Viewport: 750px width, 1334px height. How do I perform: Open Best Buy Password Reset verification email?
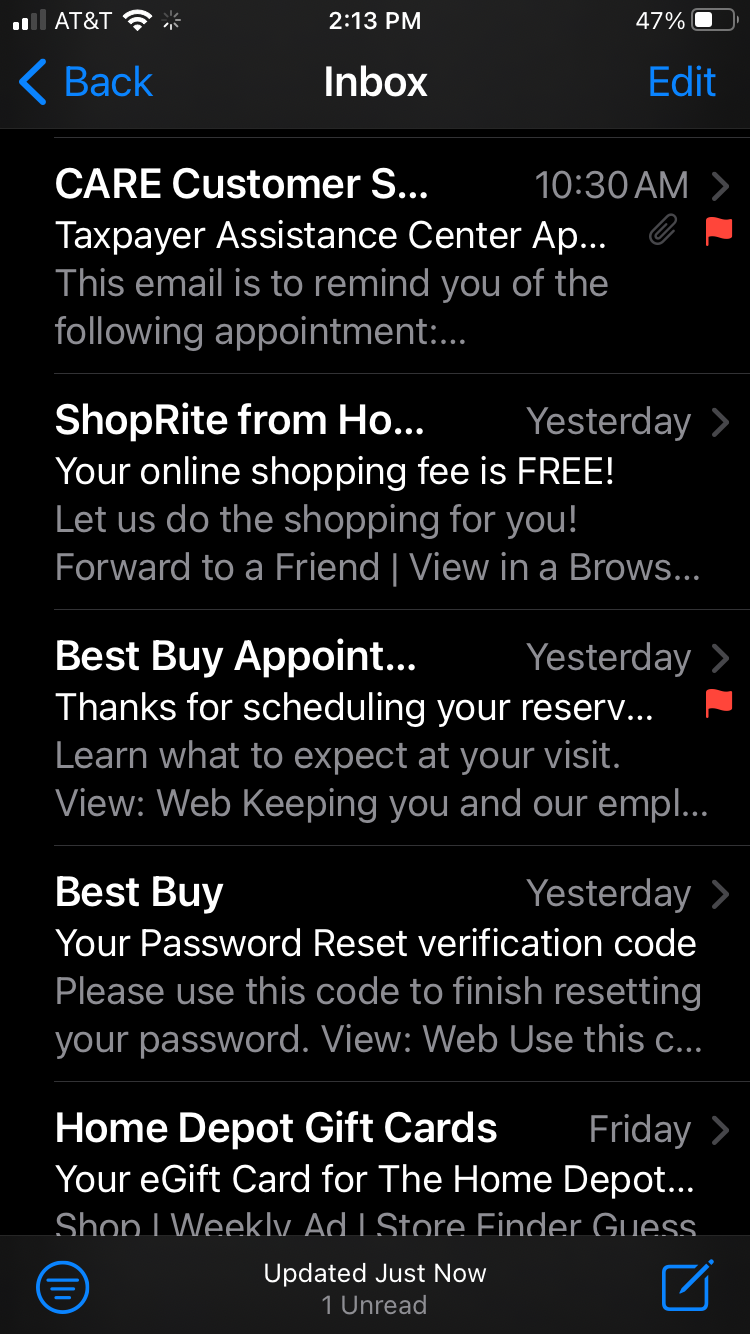click(x=380, y=965)
